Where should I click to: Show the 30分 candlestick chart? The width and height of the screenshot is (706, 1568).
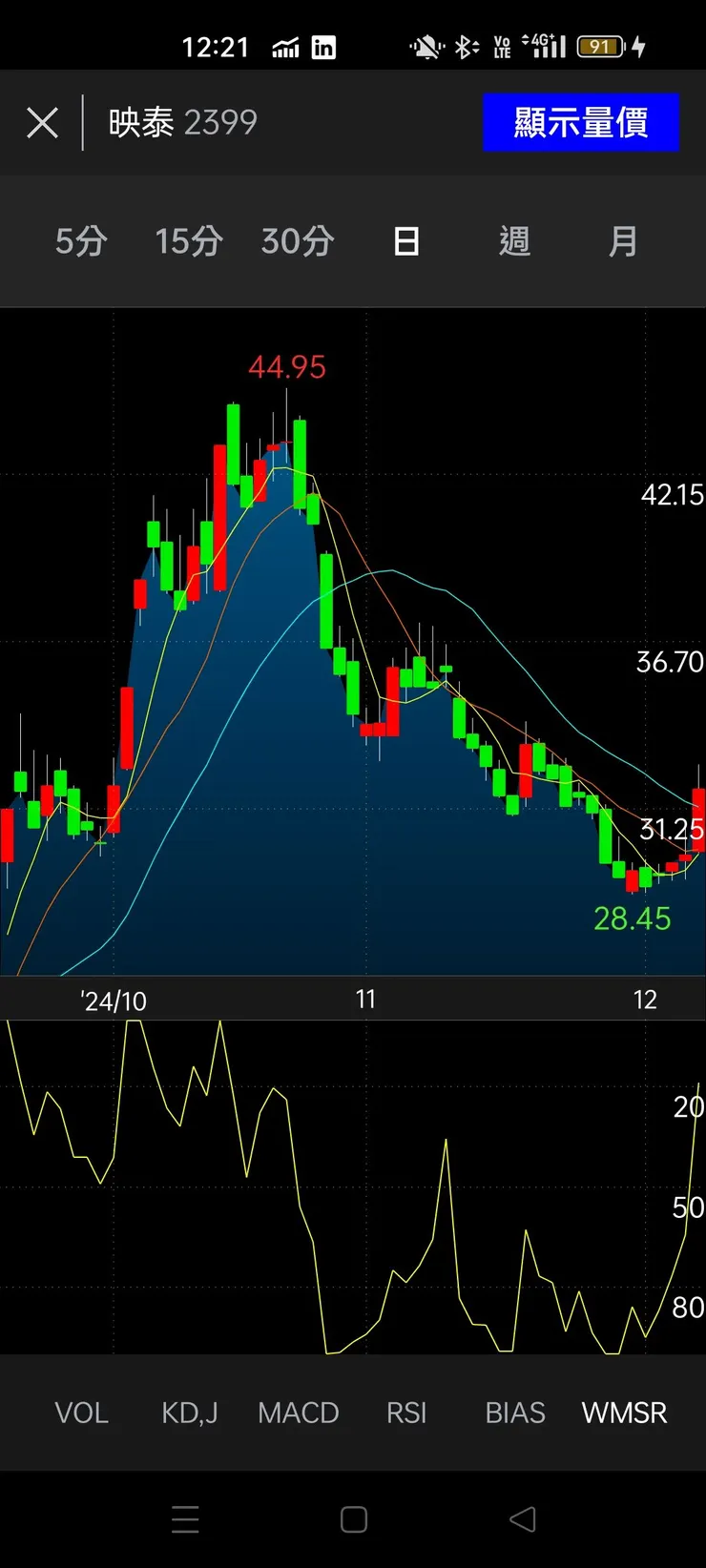click(x=298, y=241)
